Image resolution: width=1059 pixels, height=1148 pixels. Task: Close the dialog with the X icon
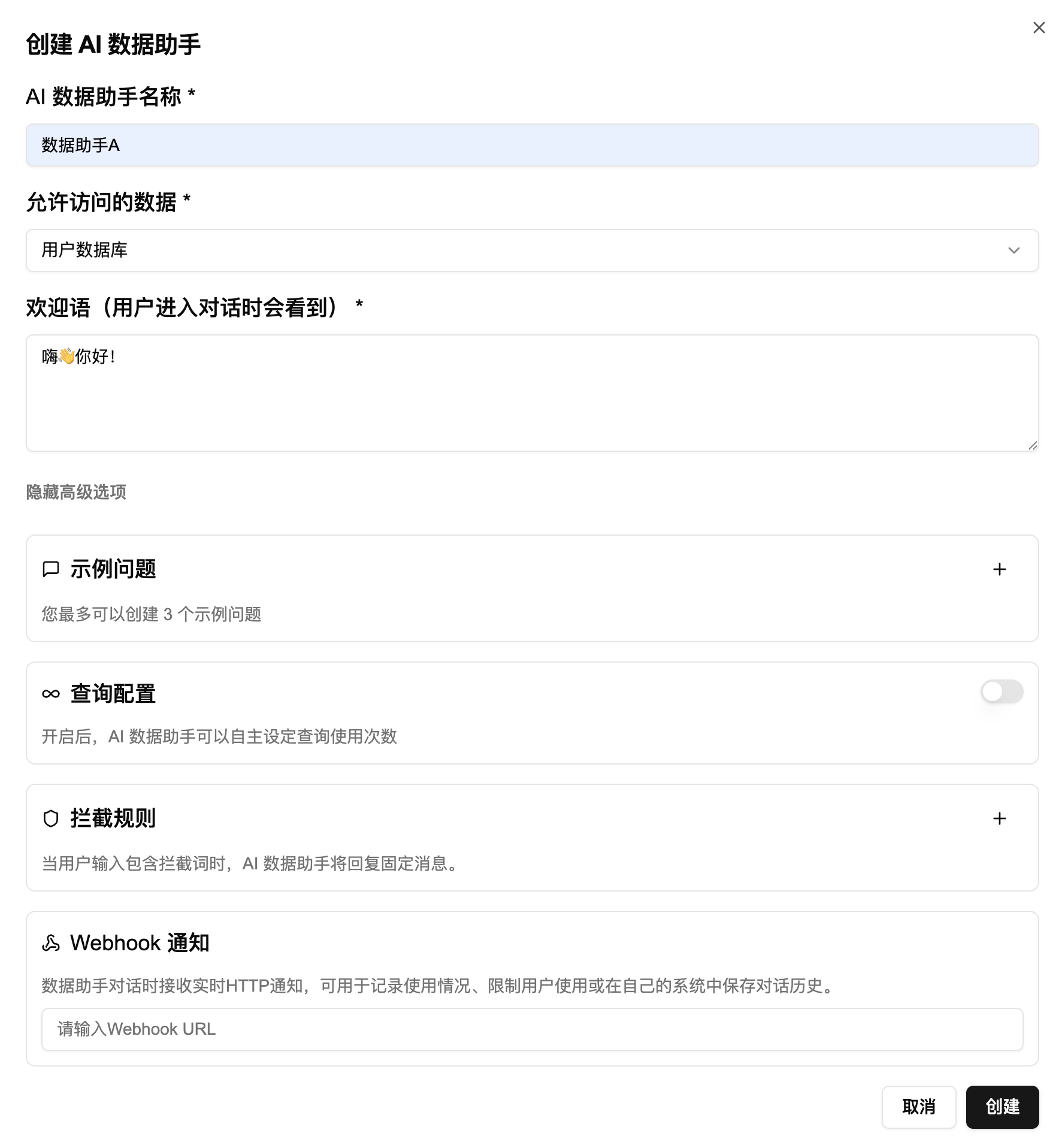coord(1039,28)
